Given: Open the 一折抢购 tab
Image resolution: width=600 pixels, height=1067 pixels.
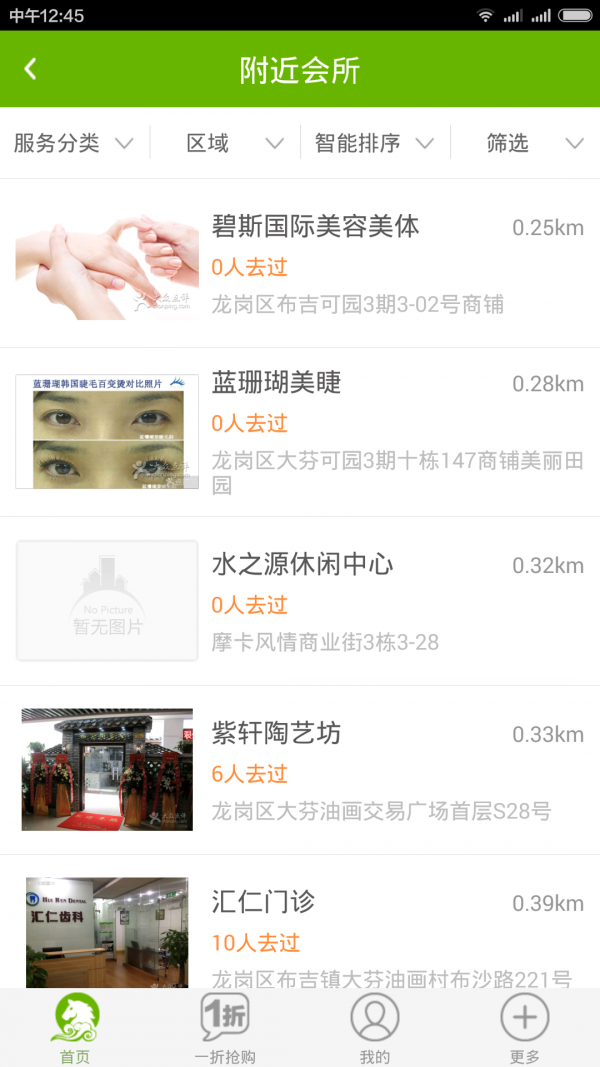Looking at the screenshot, I should [225, 1028].
